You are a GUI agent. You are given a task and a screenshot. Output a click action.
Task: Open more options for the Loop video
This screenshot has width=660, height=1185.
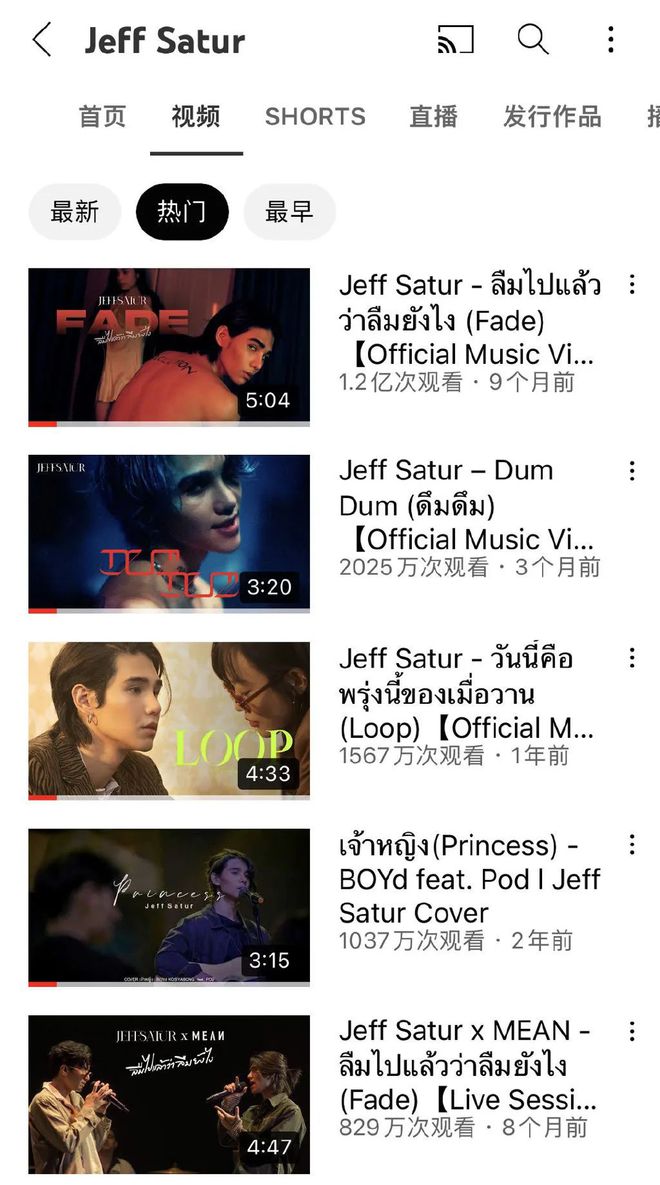631,658
